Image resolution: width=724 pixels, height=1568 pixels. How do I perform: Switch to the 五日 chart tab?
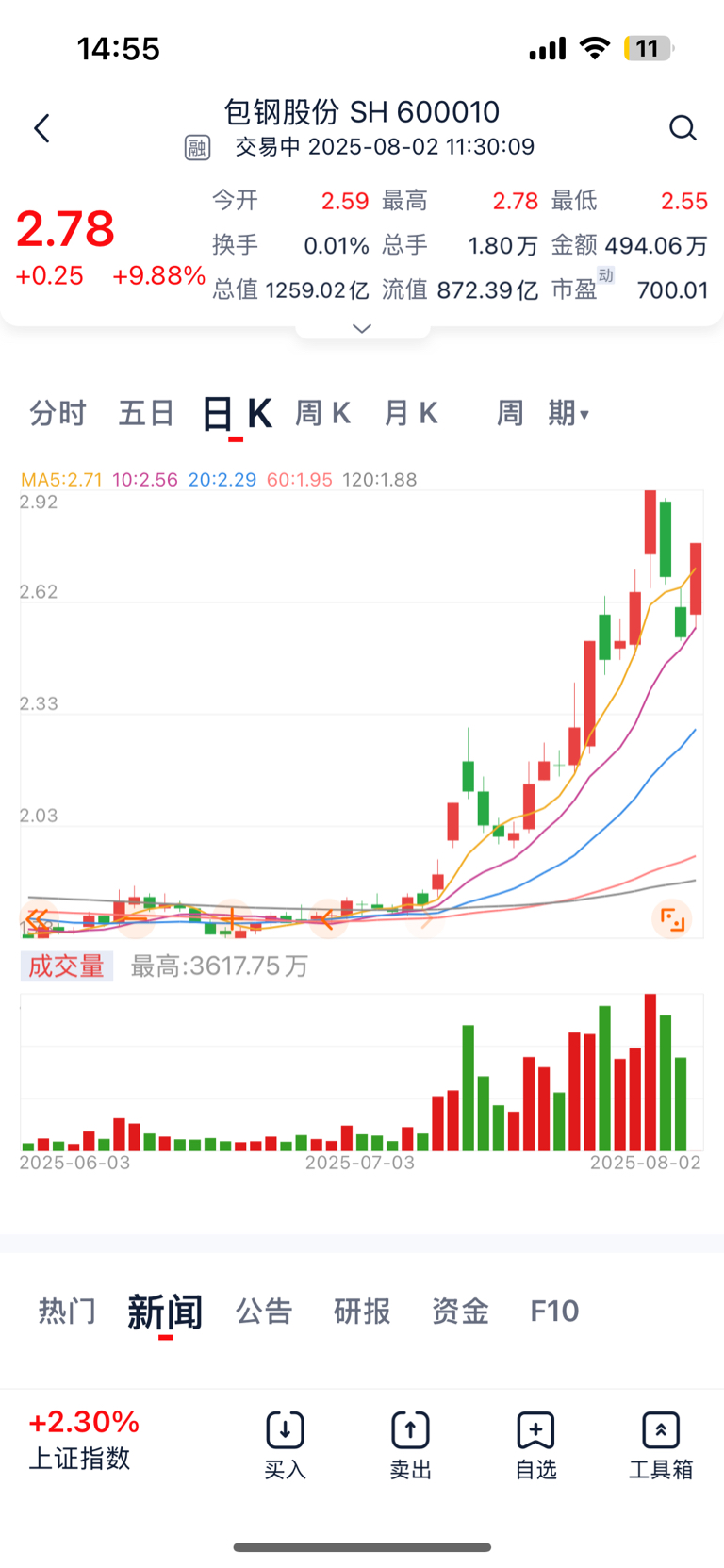tap(146, 413)
